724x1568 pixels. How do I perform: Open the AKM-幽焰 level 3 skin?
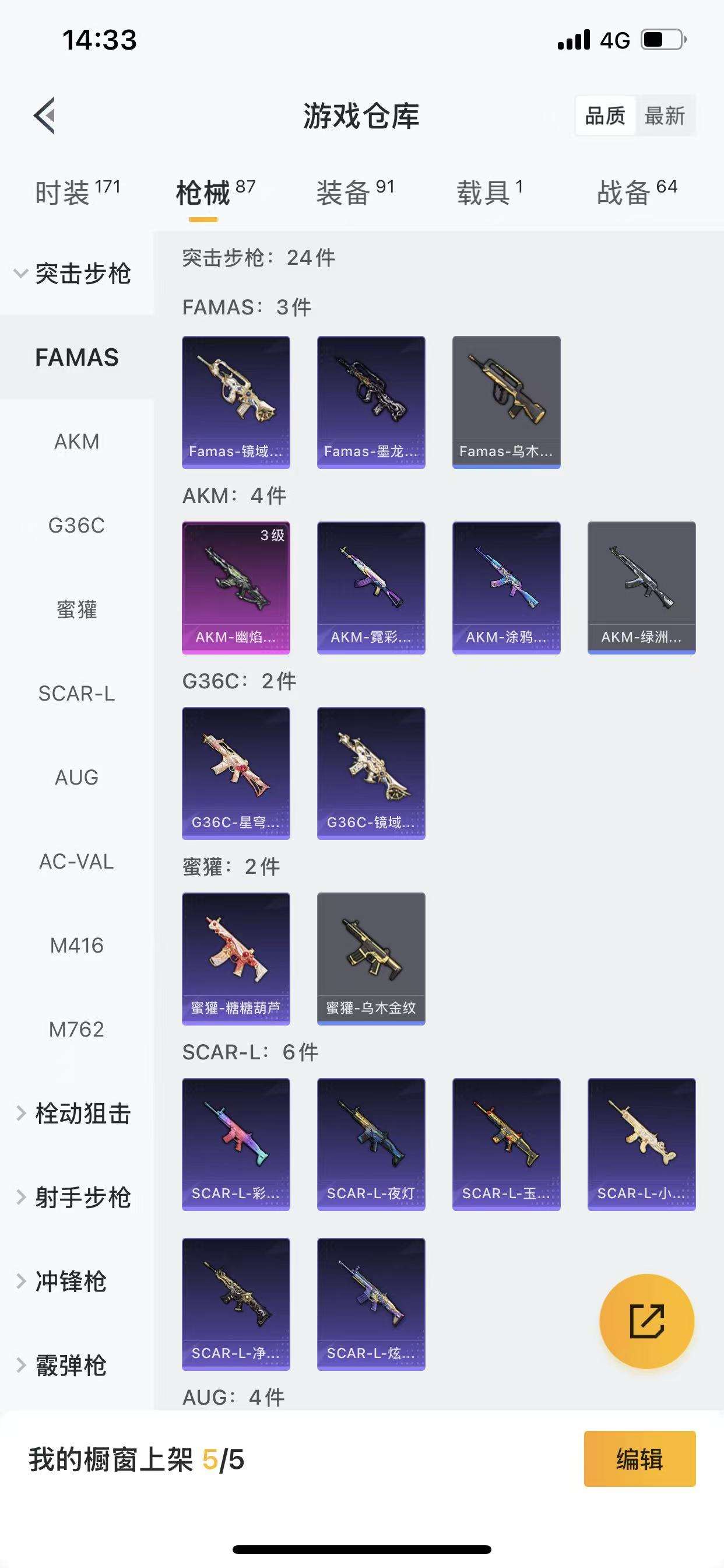[x=236, y=587]
